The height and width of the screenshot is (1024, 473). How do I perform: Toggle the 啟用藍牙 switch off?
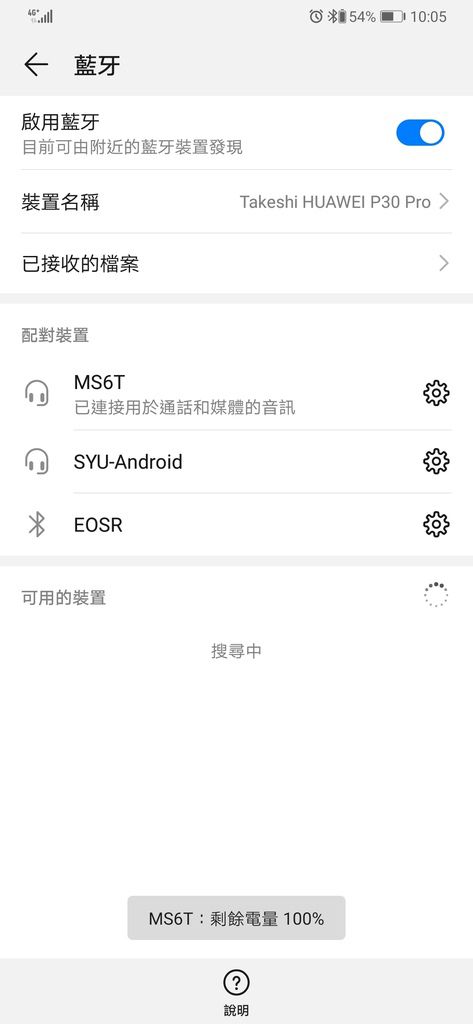(x=420, y=133)
